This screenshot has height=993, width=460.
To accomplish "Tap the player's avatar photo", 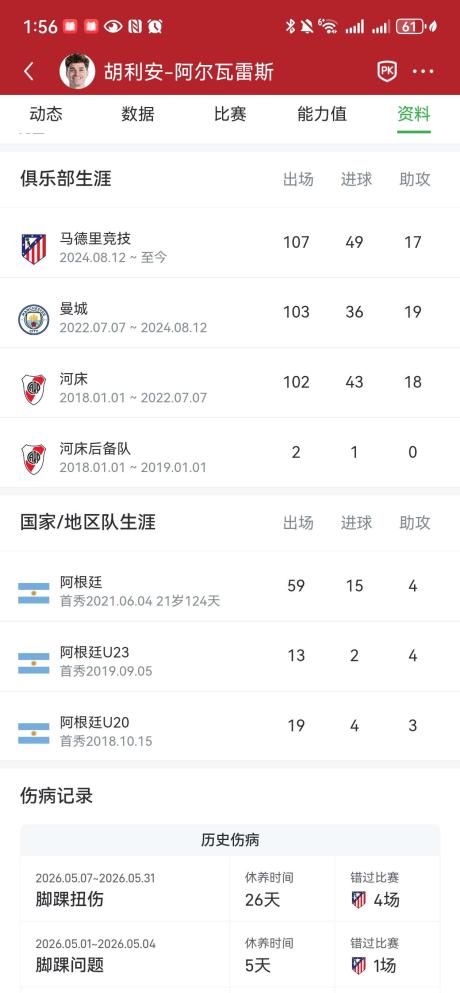I will (77, 71).
